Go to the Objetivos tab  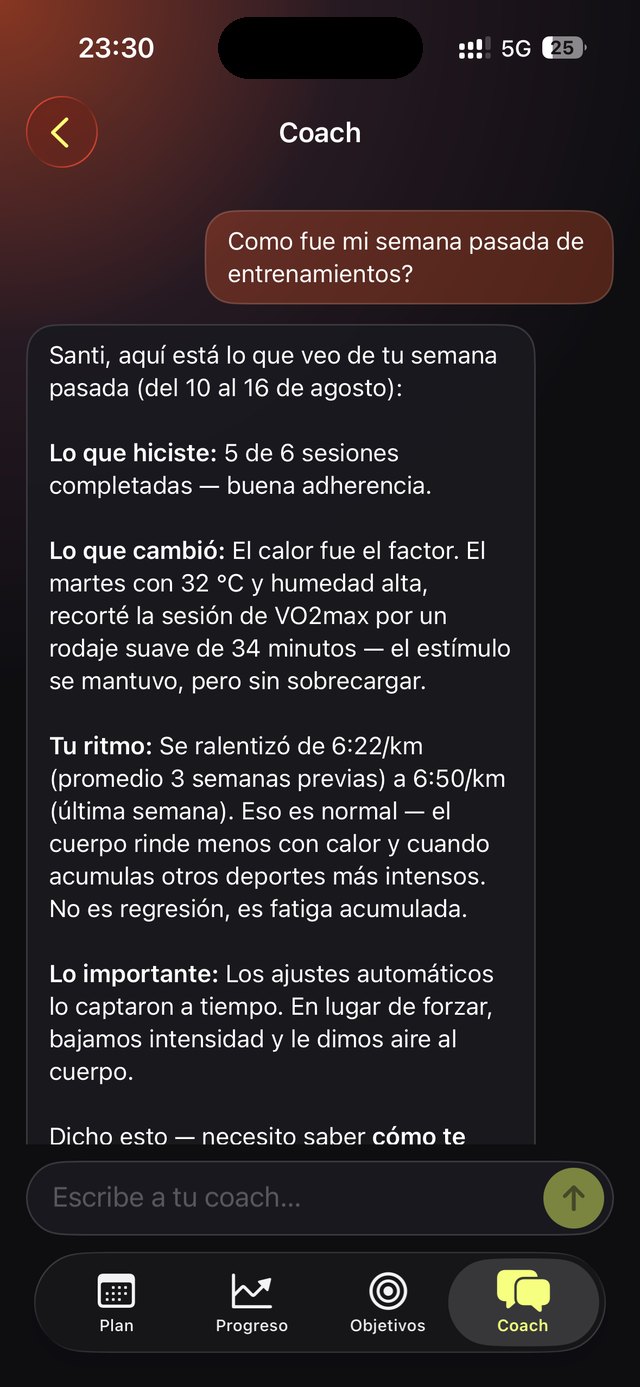[x=387, y=1303]
